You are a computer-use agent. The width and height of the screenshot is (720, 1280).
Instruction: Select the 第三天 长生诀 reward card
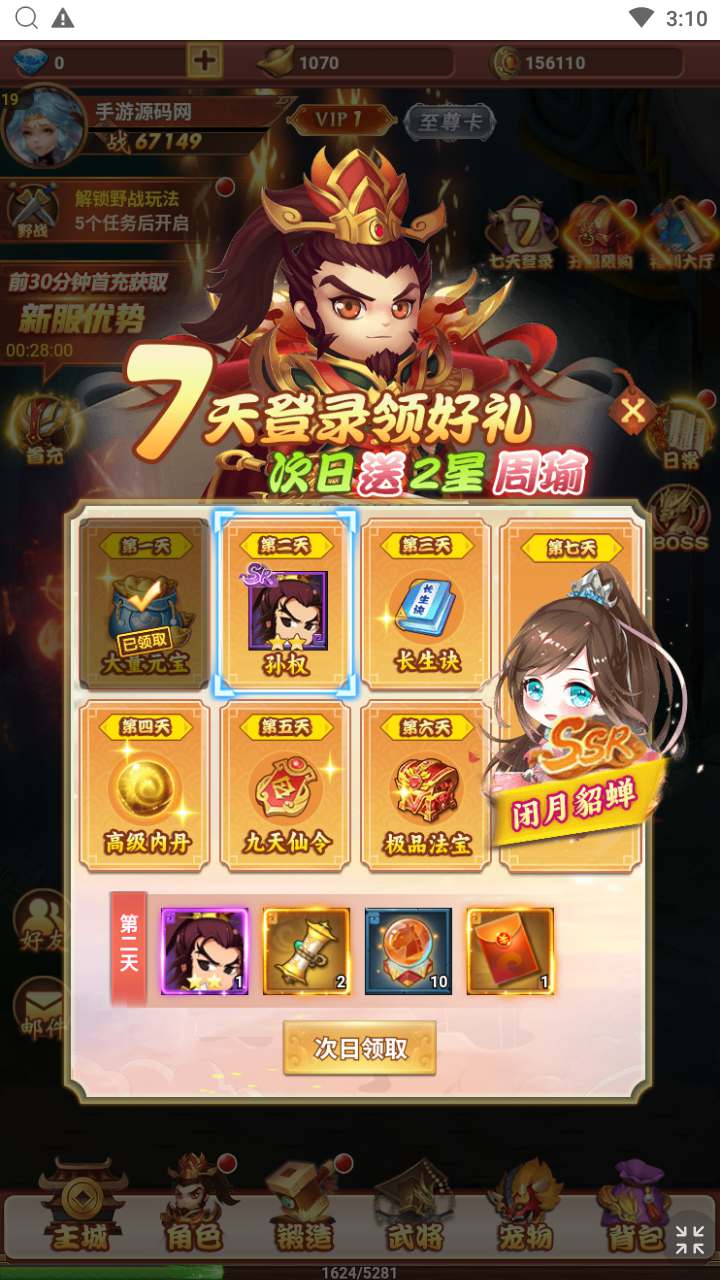pos(427,603)
